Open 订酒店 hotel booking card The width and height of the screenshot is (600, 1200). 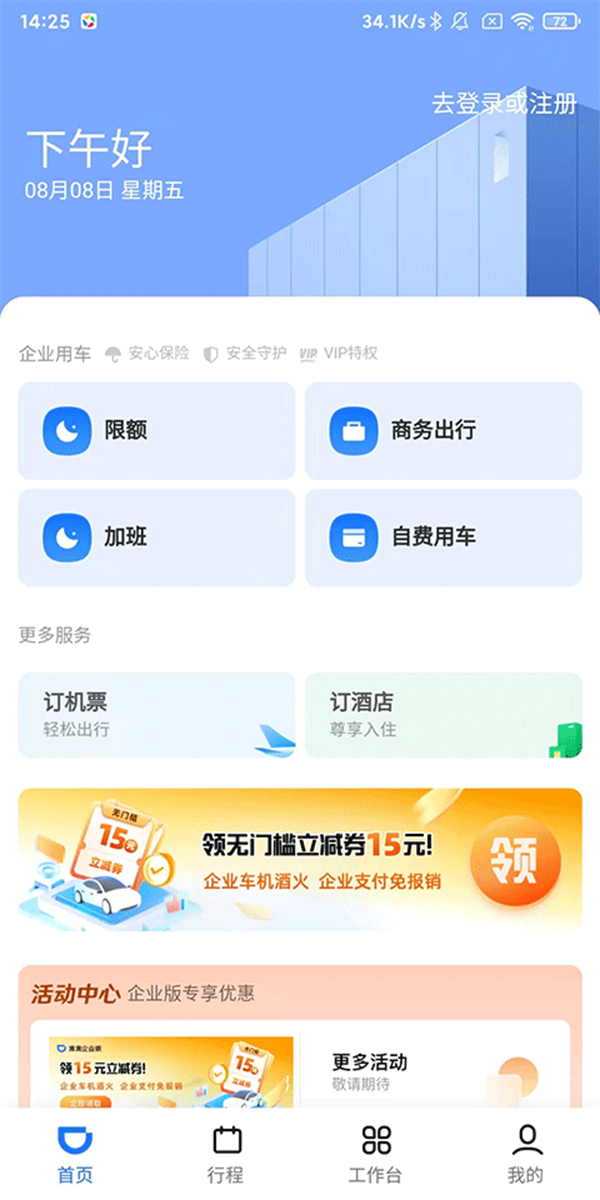[x=443, y=714]
